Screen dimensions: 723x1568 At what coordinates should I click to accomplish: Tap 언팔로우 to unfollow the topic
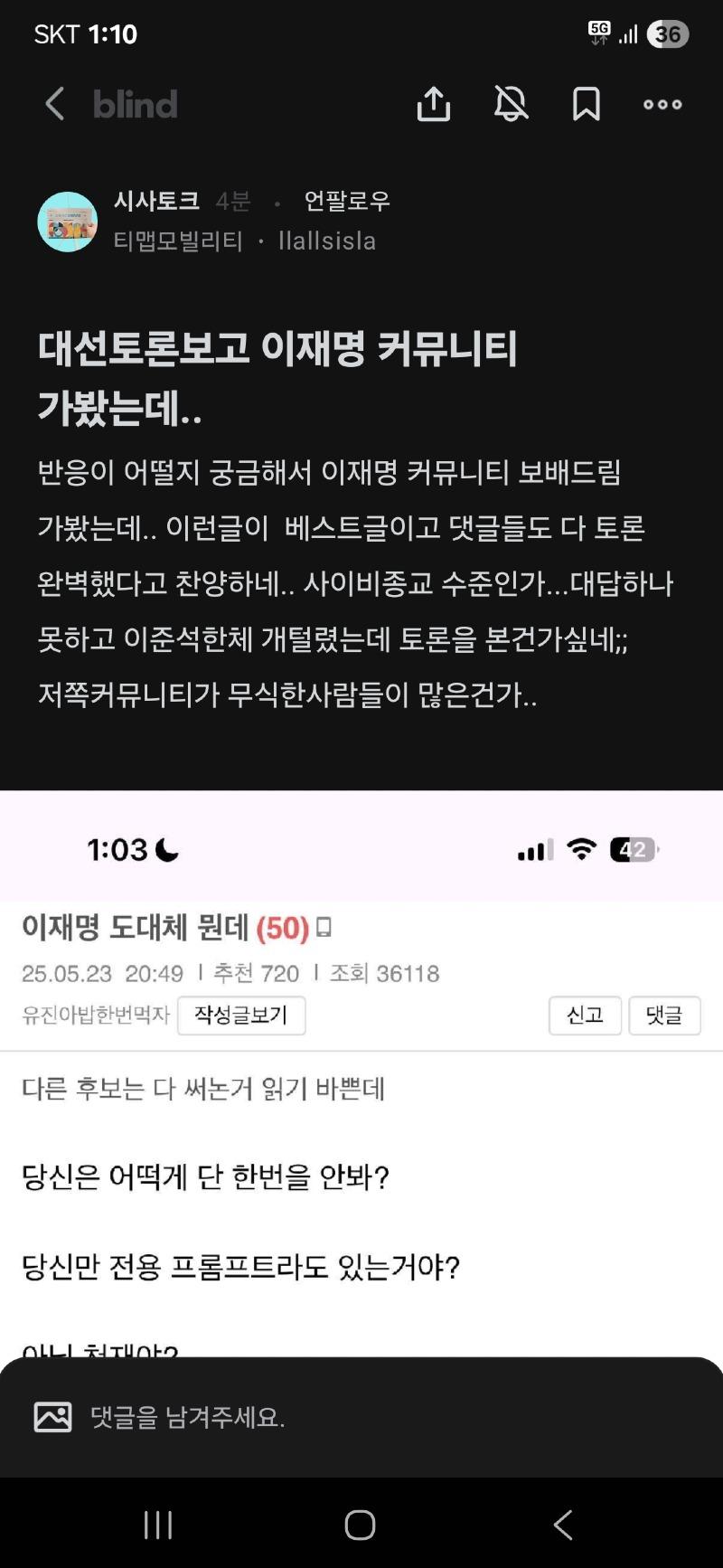tap(347, 201)
